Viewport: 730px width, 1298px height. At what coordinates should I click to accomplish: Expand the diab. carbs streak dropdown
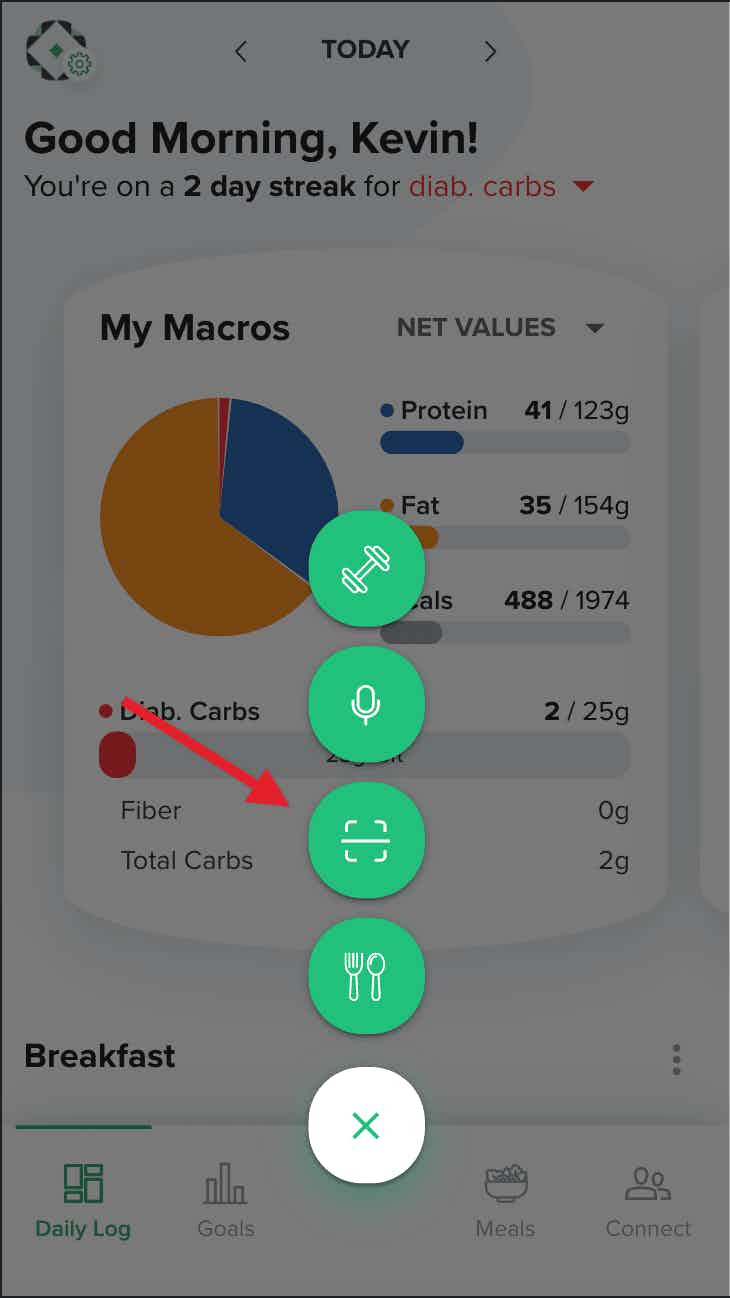[x=582, y=186]
